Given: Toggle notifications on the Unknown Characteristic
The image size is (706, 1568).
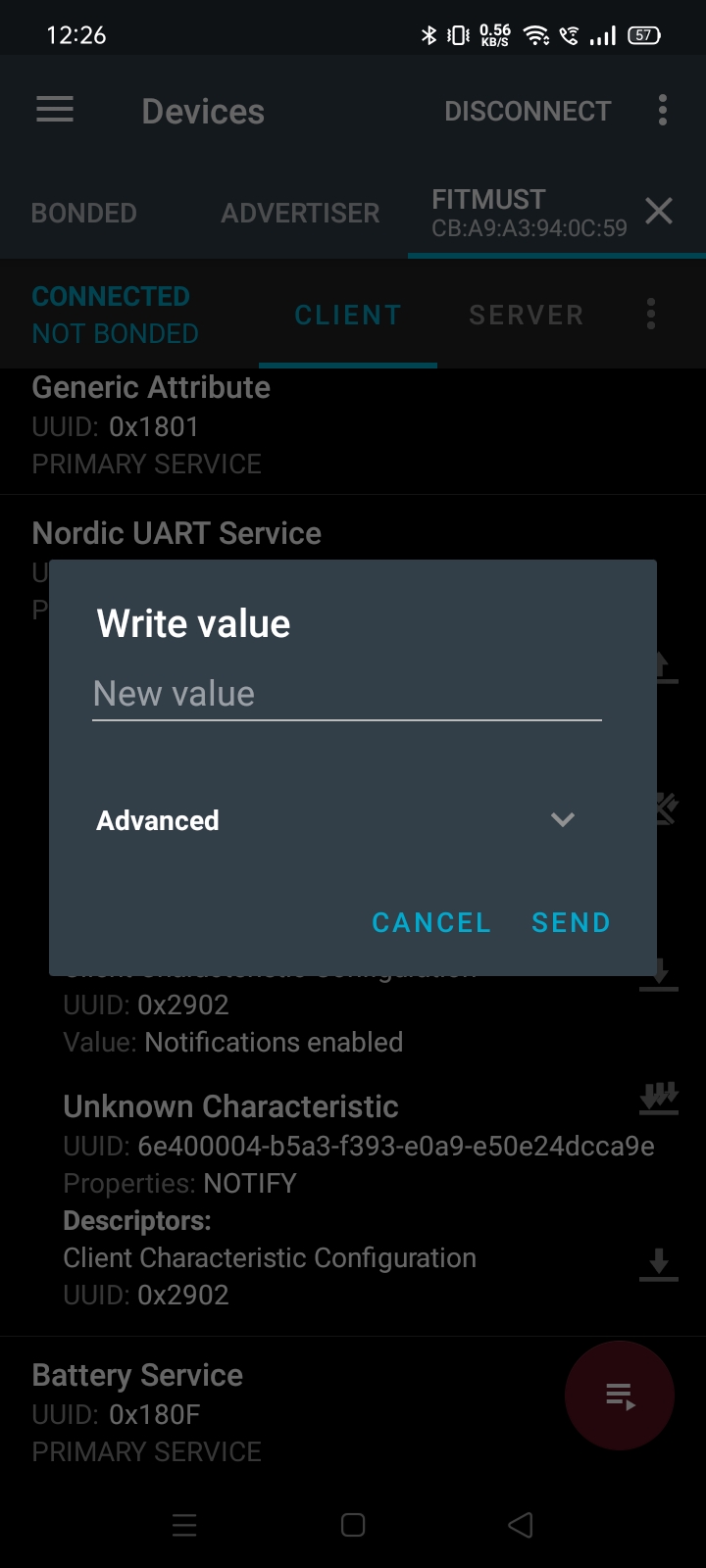Looking at the screenshot, I should [x=658, y=1100].
